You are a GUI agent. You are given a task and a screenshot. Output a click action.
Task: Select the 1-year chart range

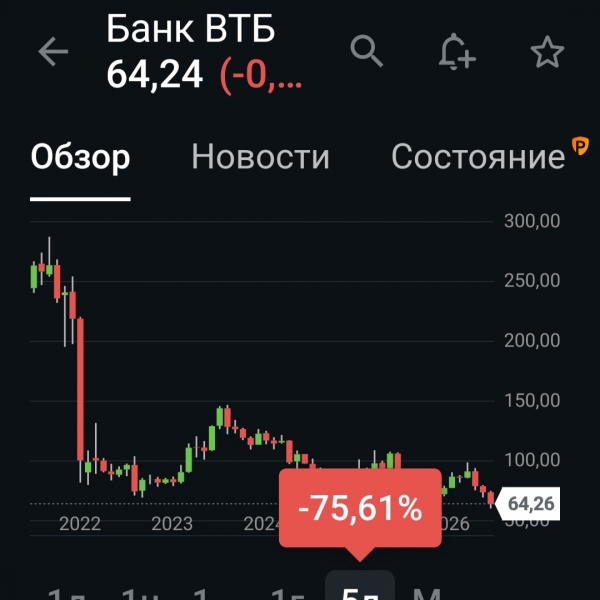click(x=287, y=593)
